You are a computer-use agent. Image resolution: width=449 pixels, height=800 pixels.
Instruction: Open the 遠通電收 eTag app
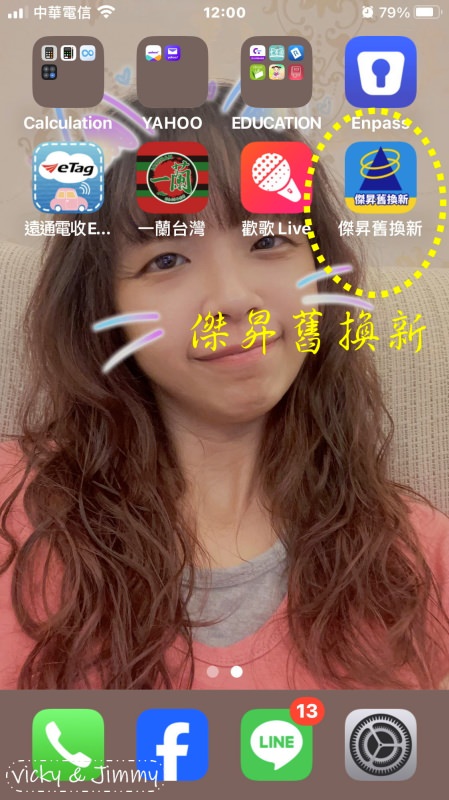68,178
